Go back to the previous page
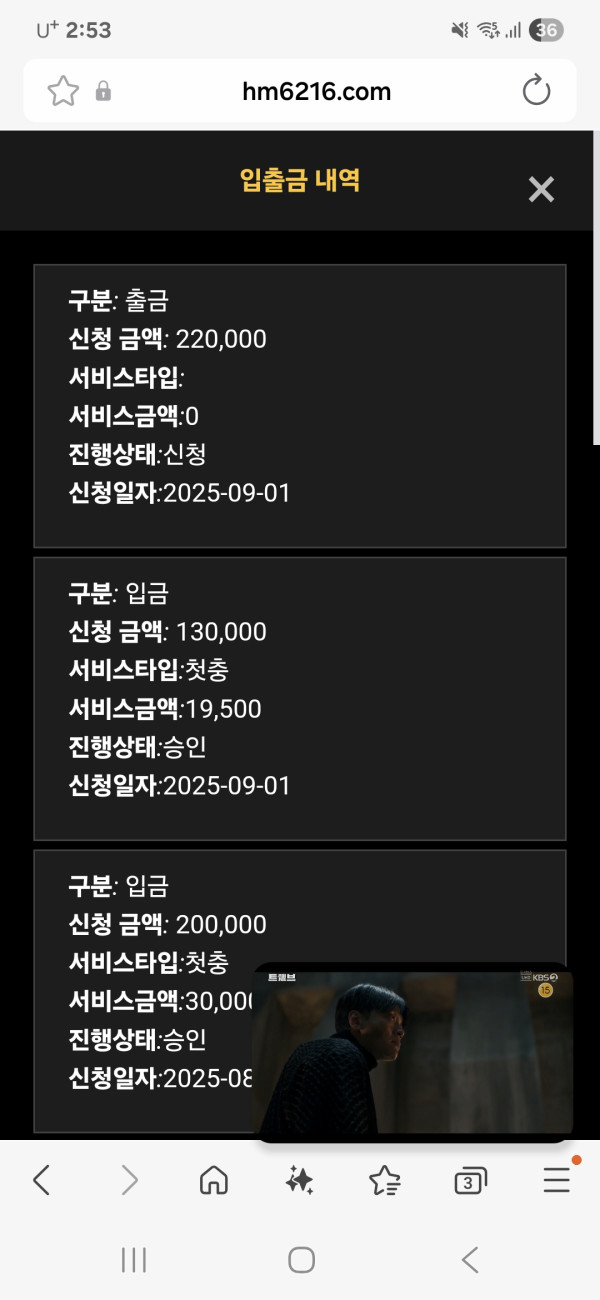The width and height of the screenshot is (600, 1300). pyautogui.click(x=42, y=1181)
